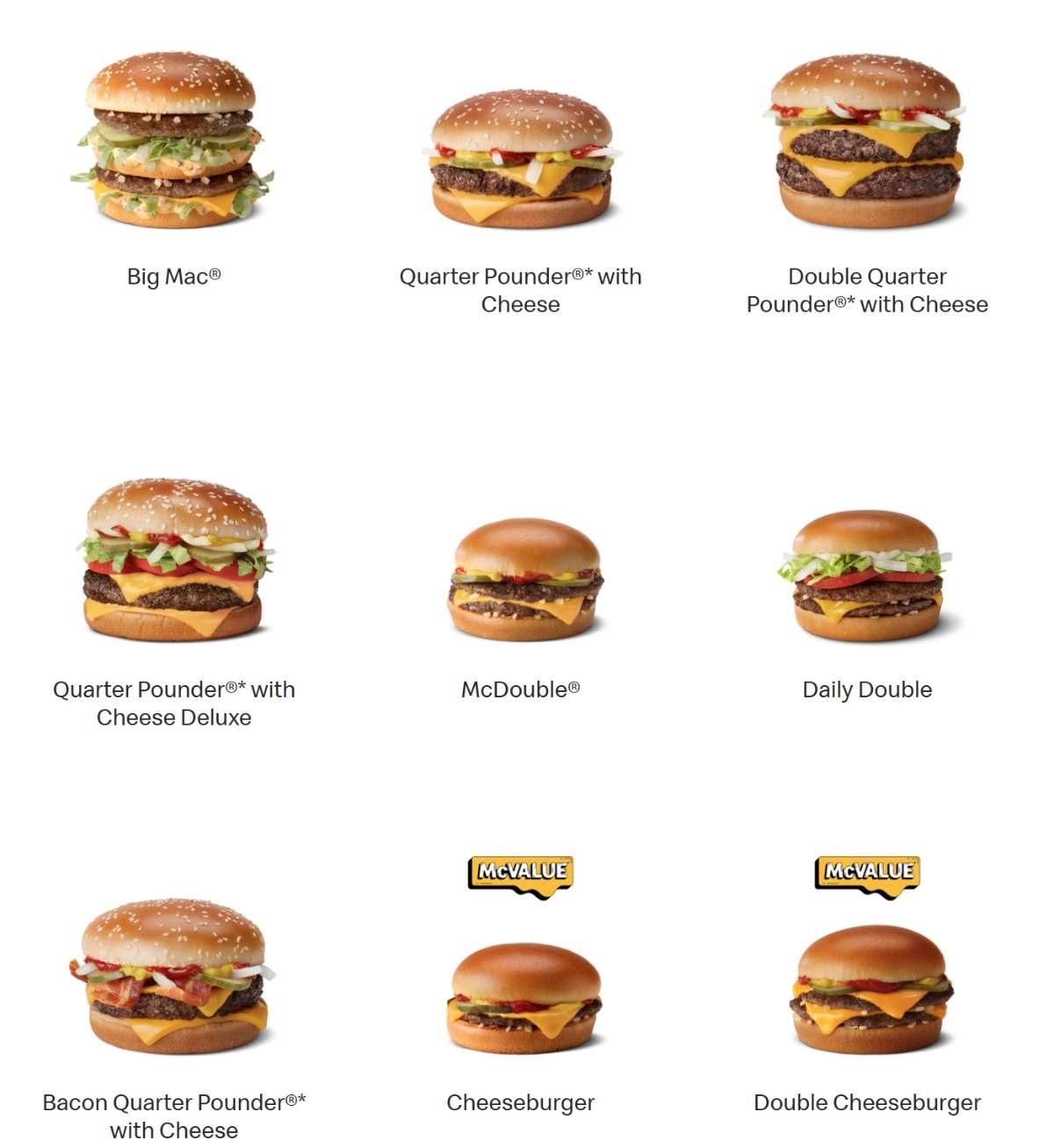1054x1148 pixels.
Task: Select the McValue Cheeseburger item
Action: click(x=524, y=998)
